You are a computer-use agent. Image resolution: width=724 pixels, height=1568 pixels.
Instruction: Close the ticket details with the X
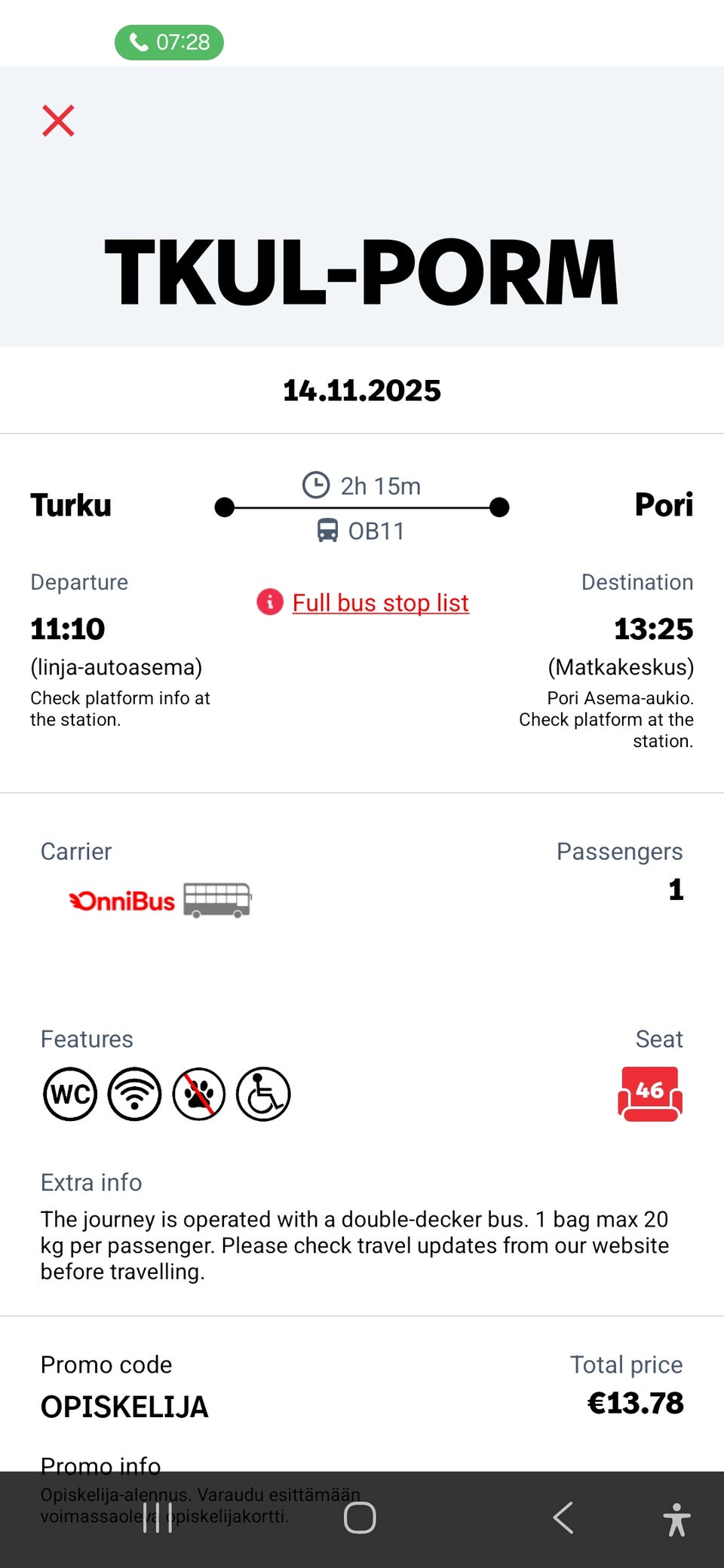pos(58,121)
